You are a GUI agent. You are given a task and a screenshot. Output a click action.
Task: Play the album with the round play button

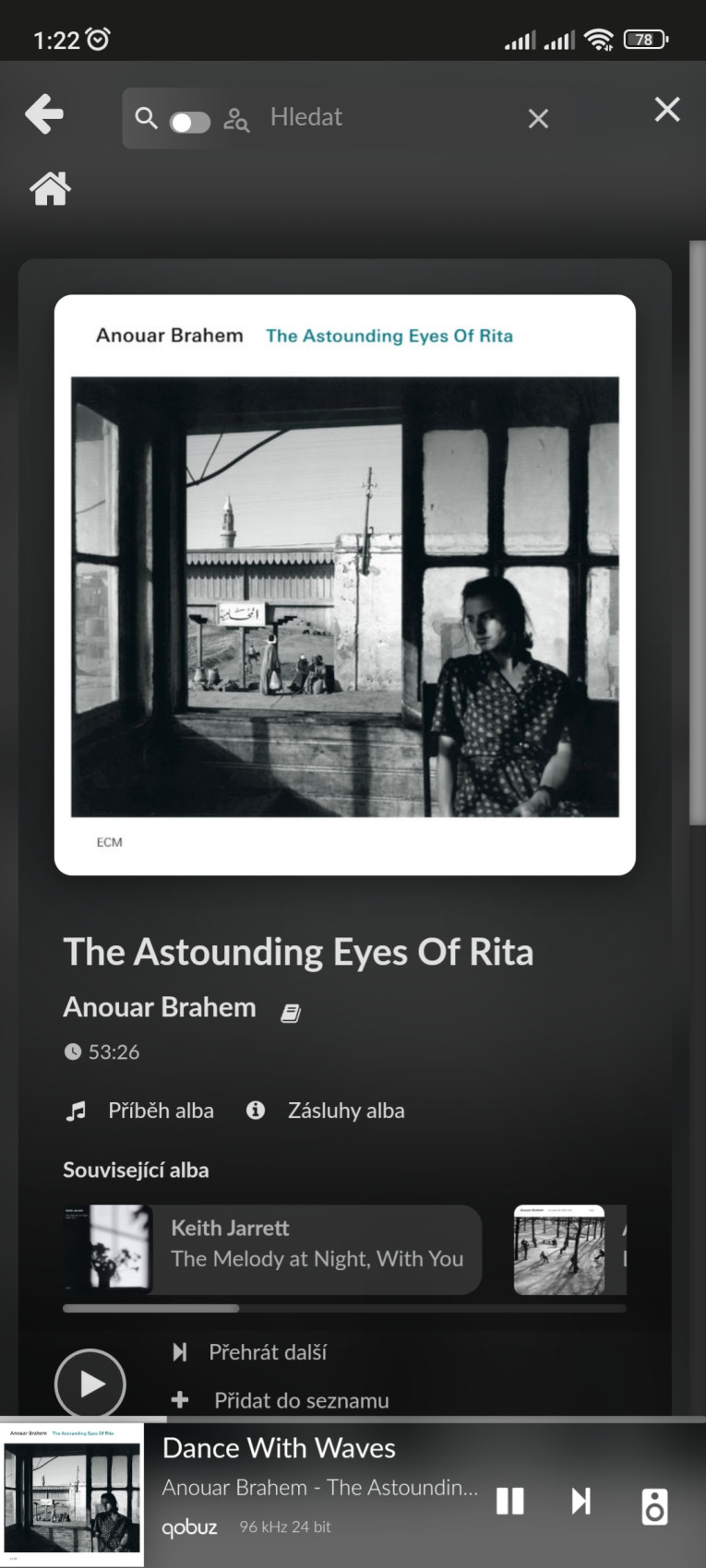pyautogui.click(x=90, y=1384)
